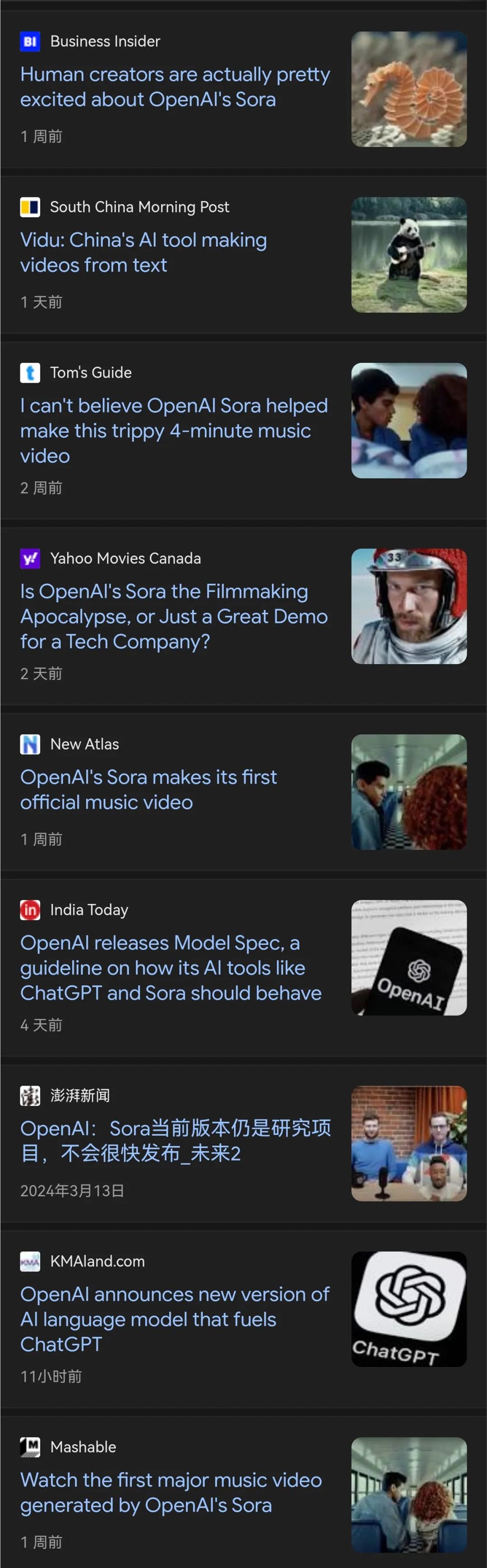
Task: Tap the panda playing guitar thumbnail
Action: 409,255
